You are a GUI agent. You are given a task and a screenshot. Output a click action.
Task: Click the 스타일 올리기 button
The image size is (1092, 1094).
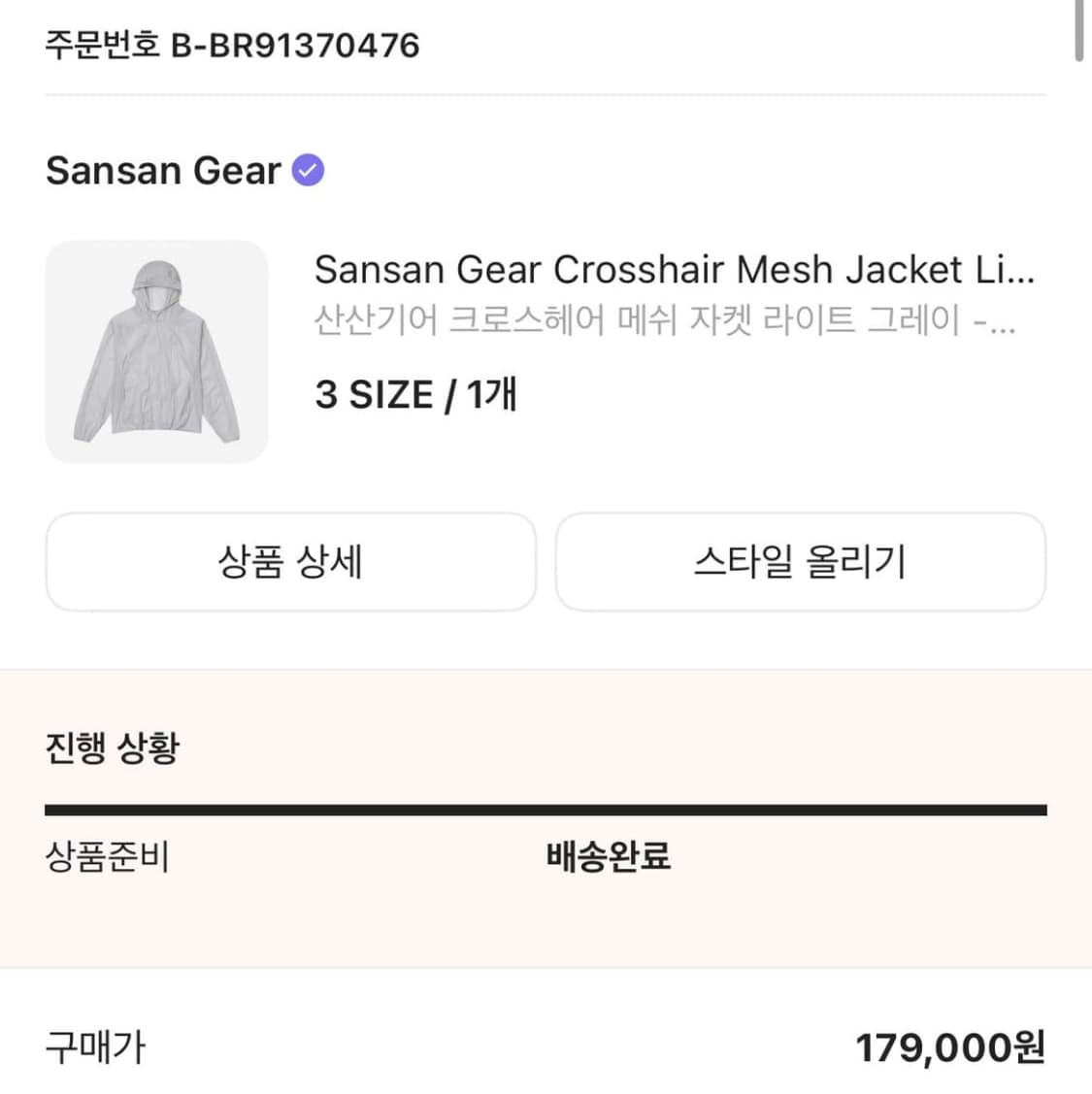801,563
